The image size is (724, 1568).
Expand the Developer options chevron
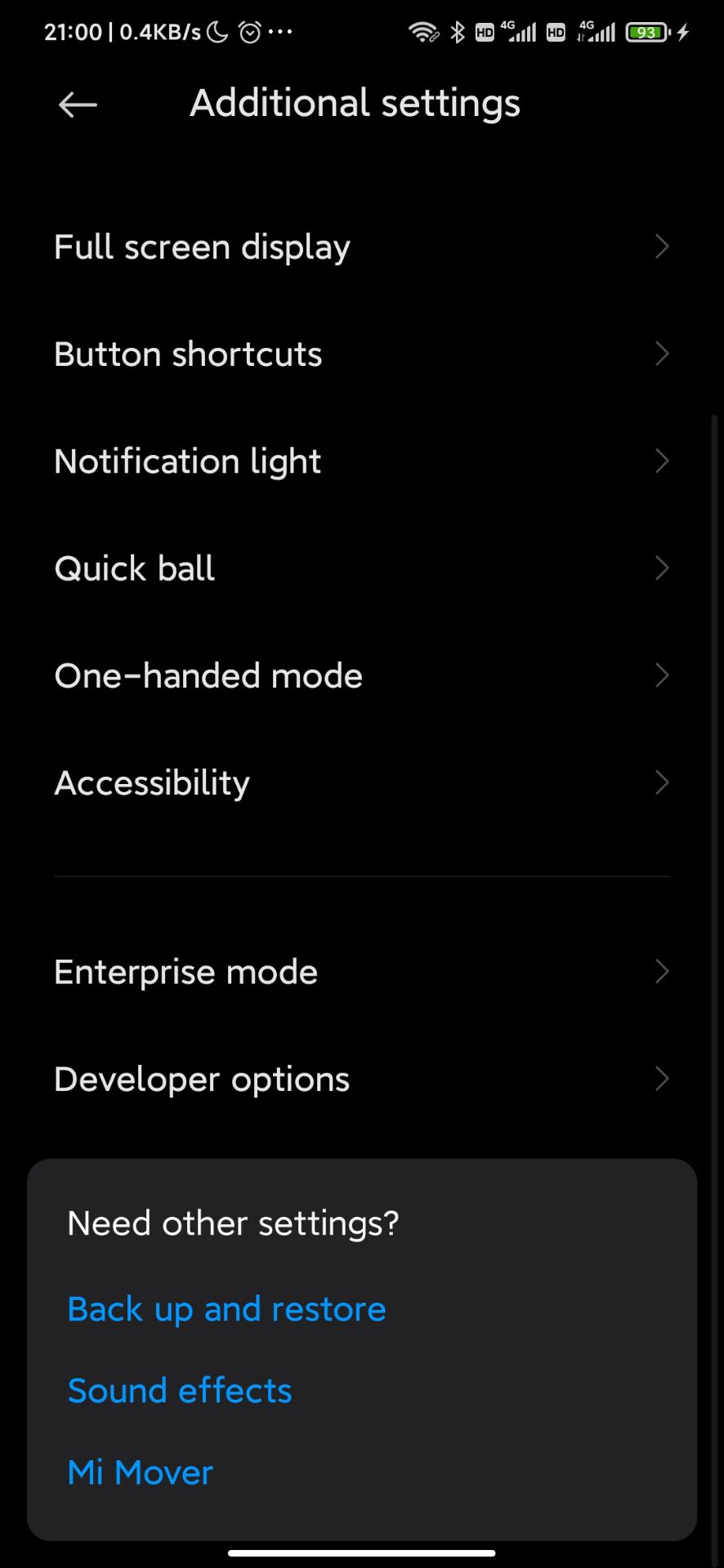coord(662,1079)
